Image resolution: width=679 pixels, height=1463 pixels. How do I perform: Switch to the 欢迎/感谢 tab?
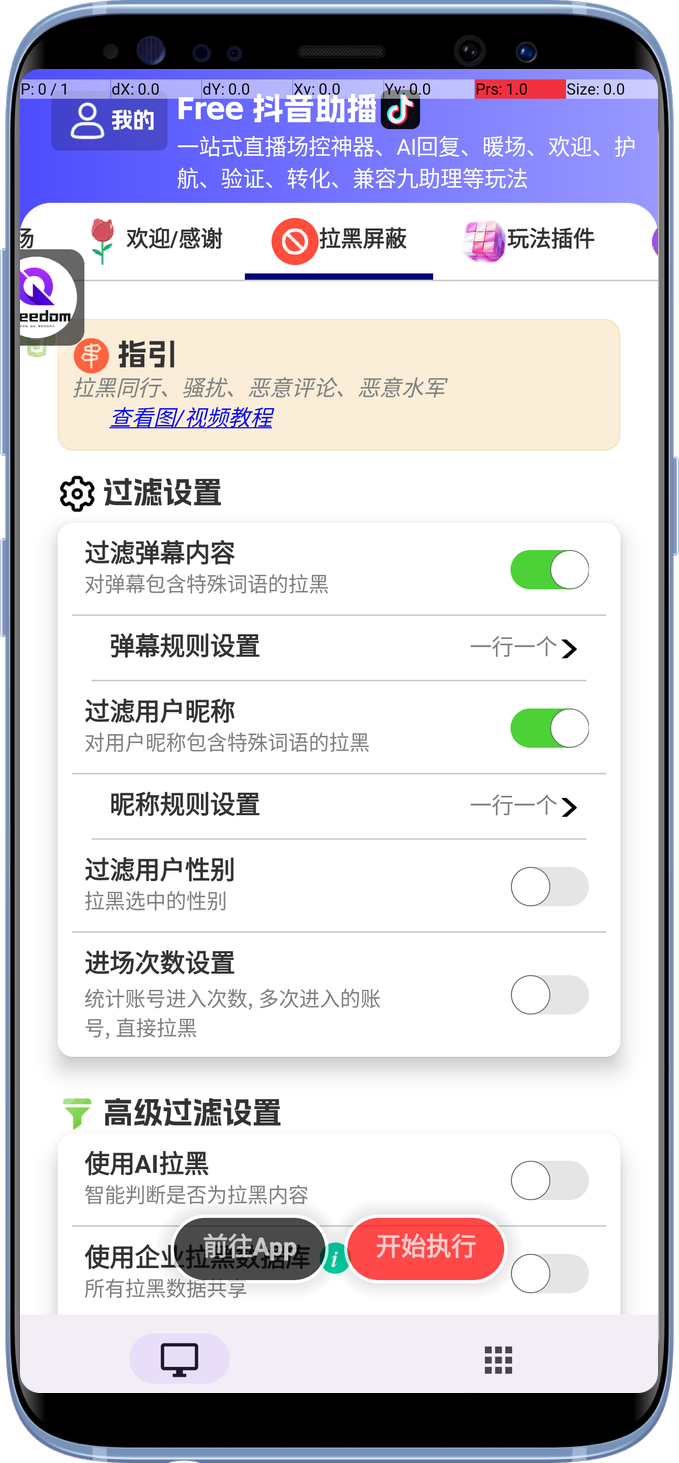point(155,239)
